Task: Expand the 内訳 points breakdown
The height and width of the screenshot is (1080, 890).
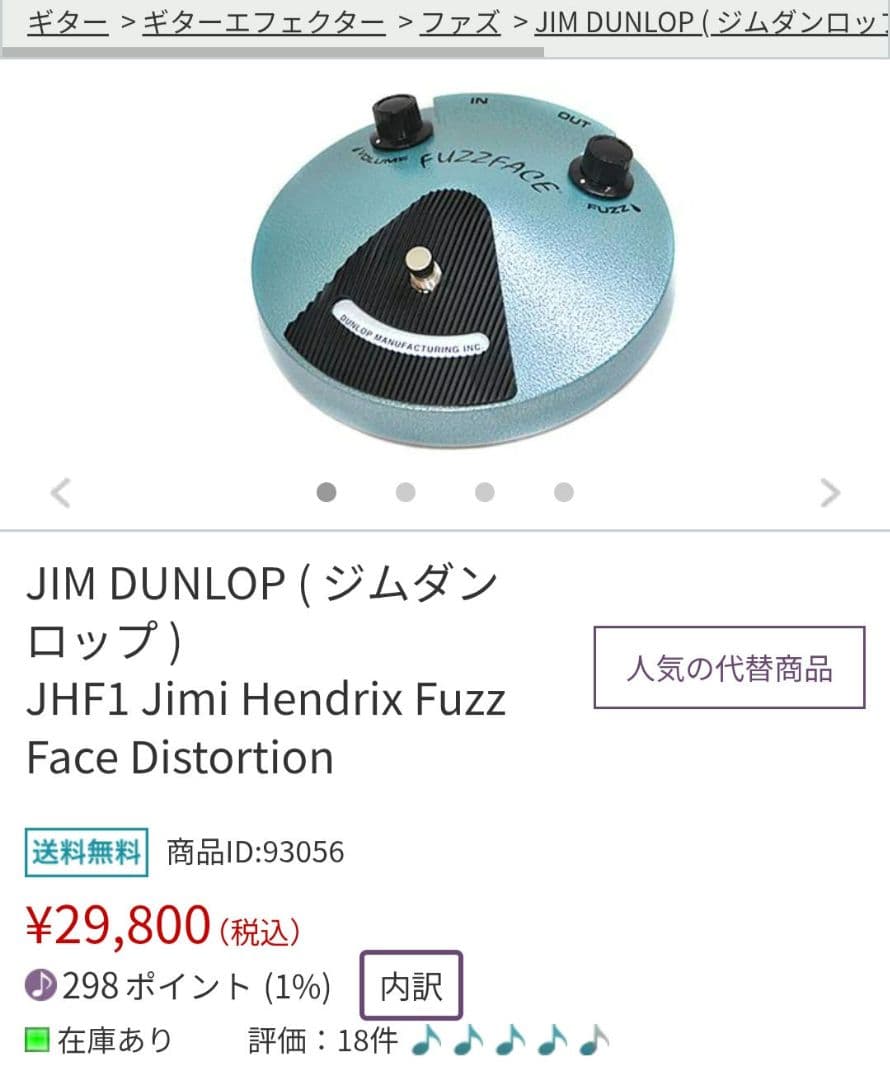Action: point(410,985)
